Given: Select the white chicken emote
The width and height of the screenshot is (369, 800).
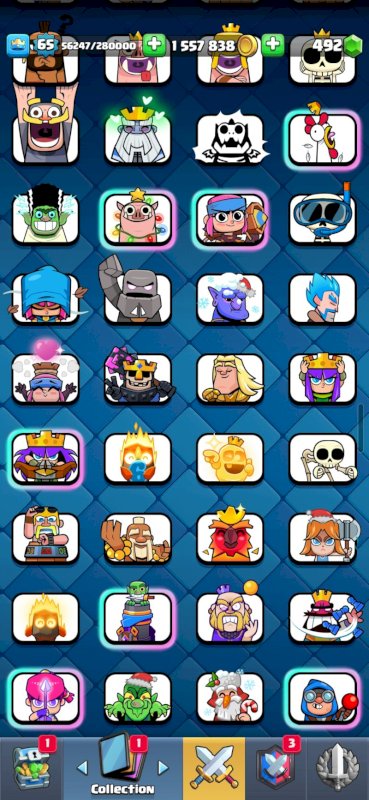Looking at the screenshot, I should 323,138.
